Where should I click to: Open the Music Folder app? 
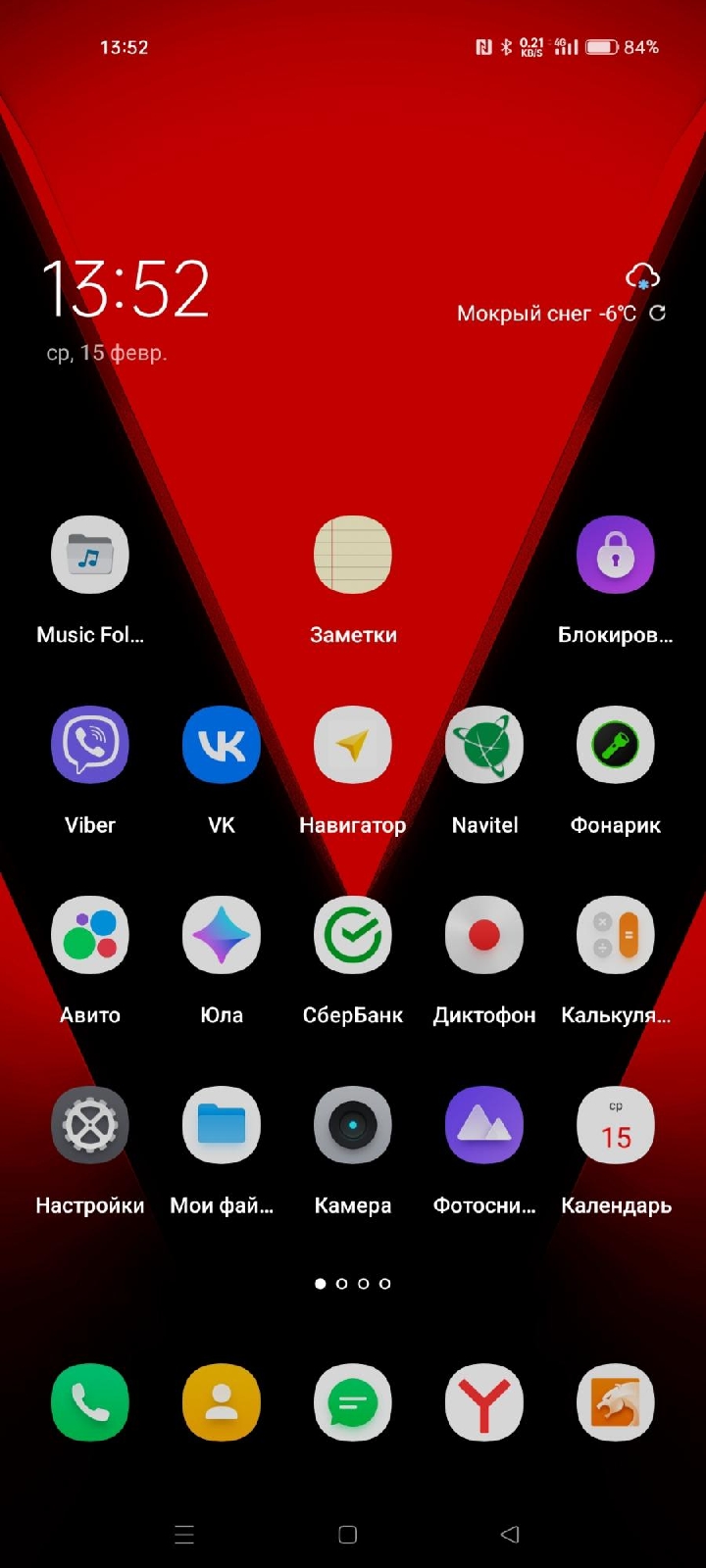click(x=90, y=555)
